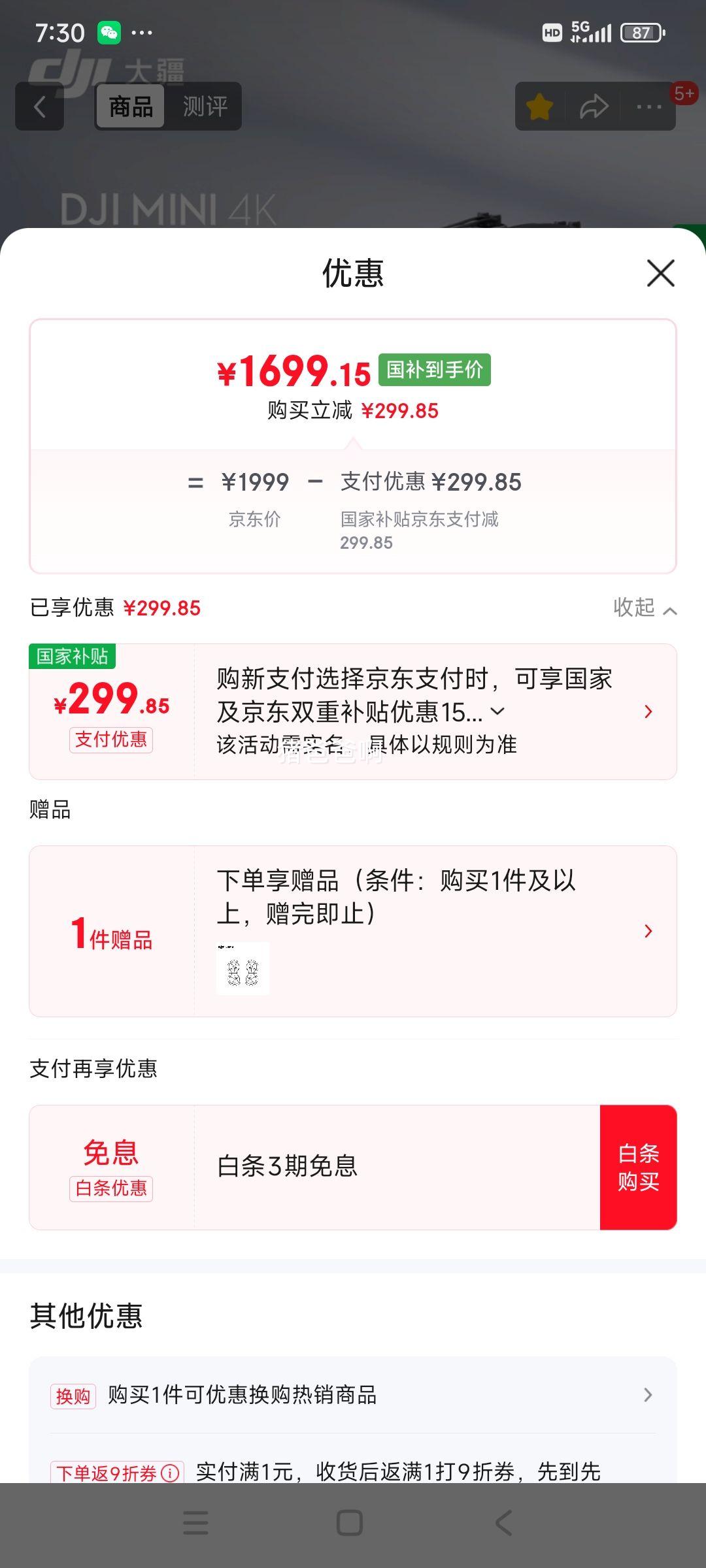Open the 白条3期免息 offer card
Viewport: 706px width, 1568px height.
pyautogui.click(x=392, y=1168)
